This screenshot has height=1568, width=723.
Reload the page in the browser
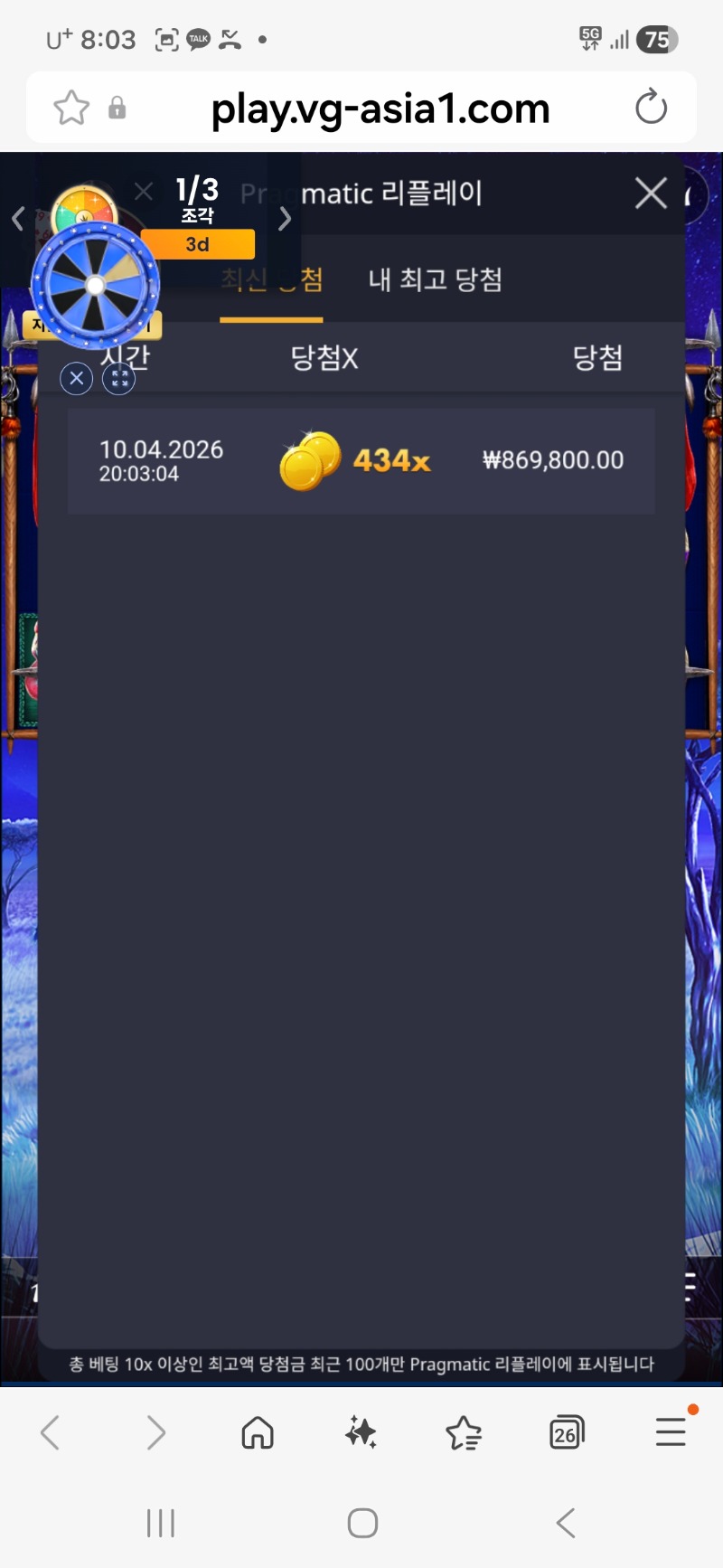[x=651, y=108]
